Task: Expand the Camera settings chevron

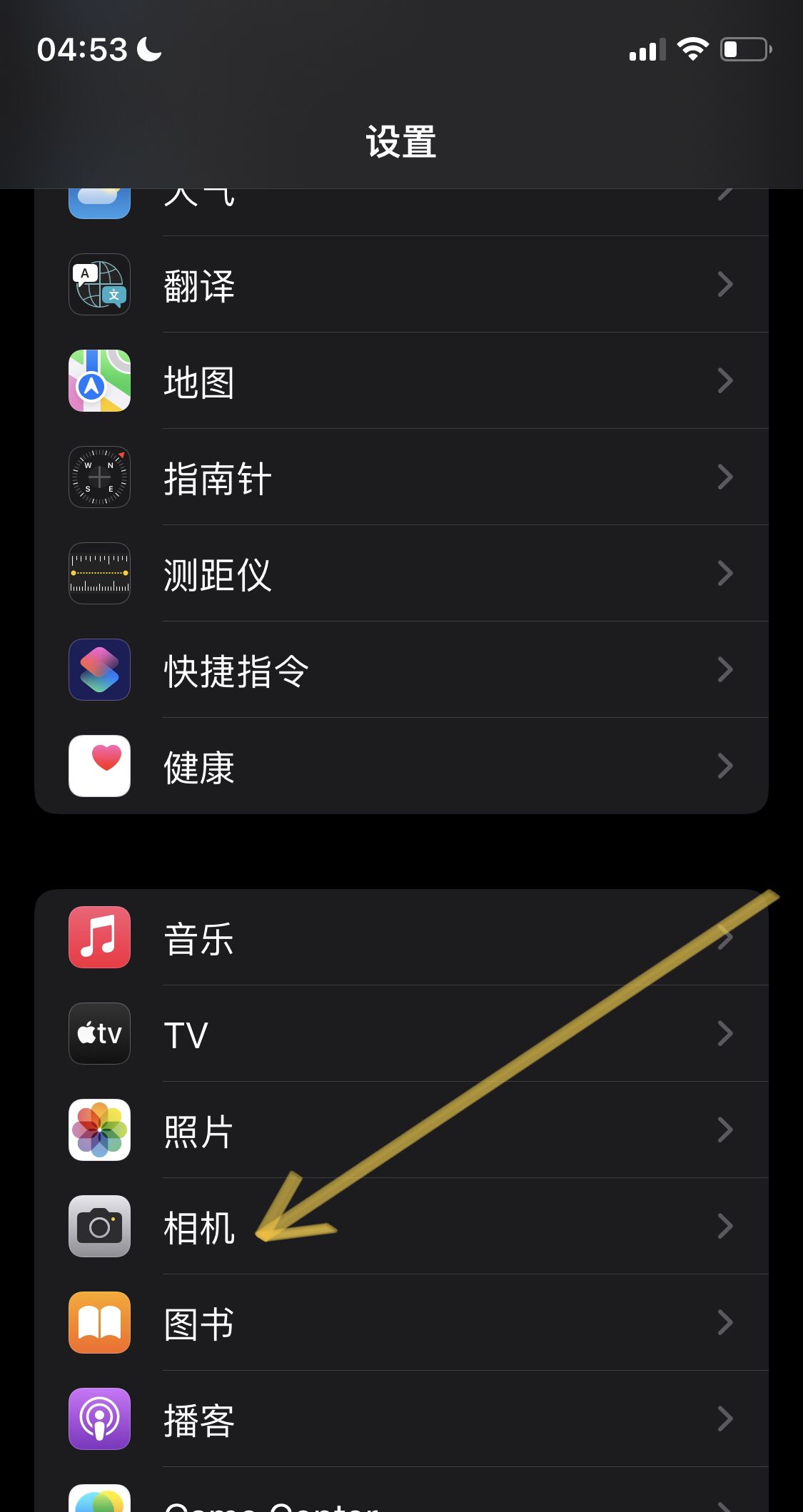Action: [x=726, y=1227]
